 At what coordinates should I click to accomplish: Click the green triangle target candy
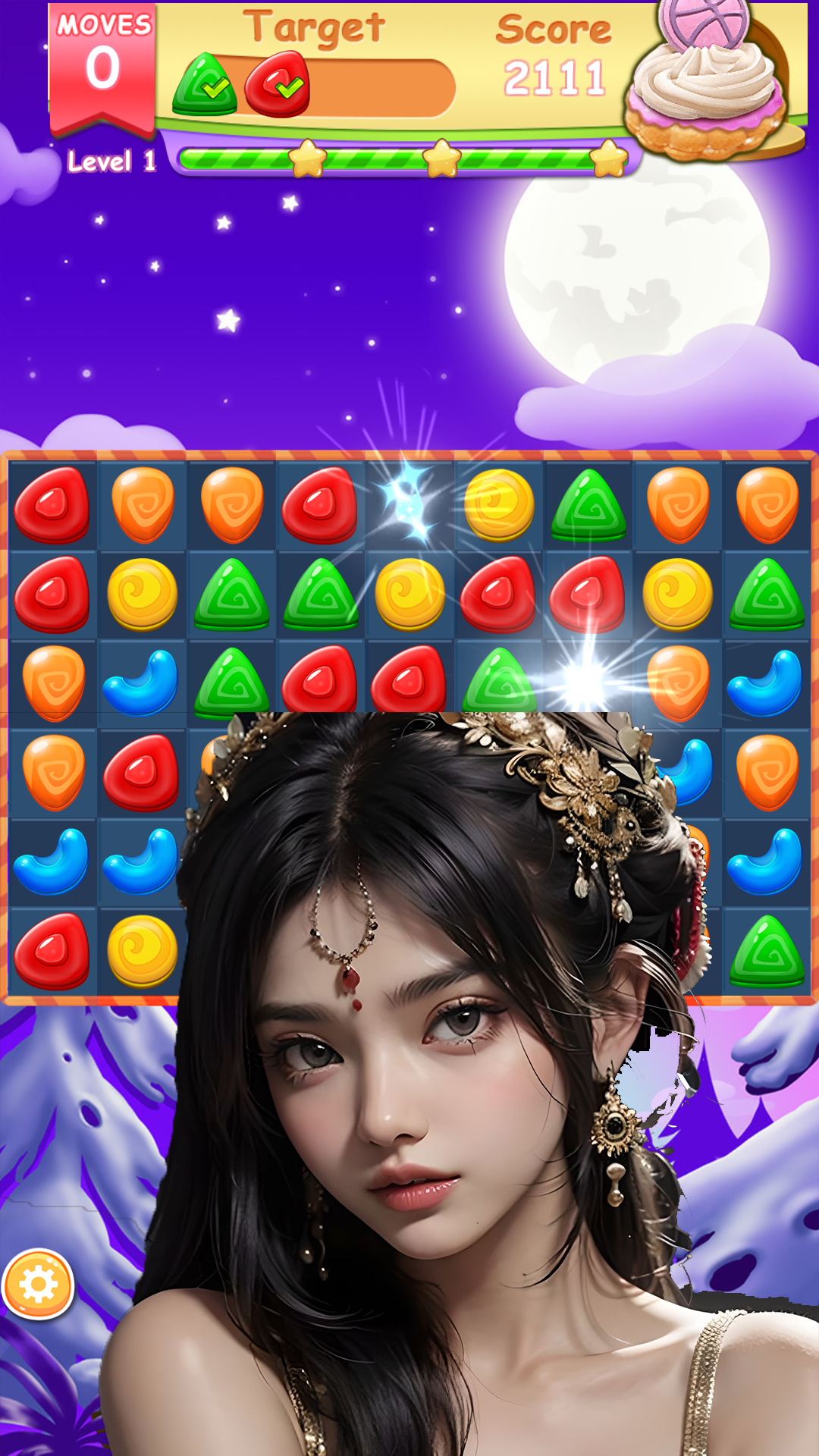(x=205, y=82)
